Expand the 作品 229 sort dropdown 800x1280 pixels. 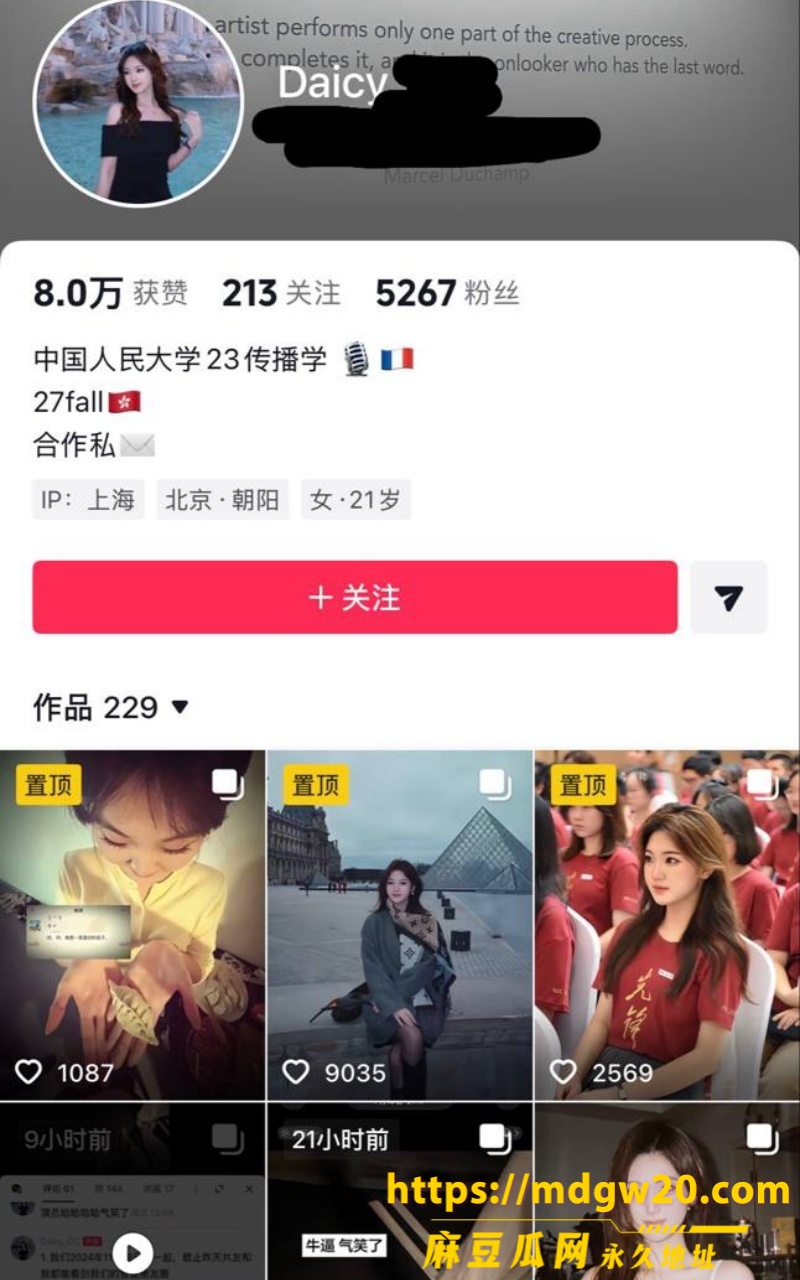point(110,708)
